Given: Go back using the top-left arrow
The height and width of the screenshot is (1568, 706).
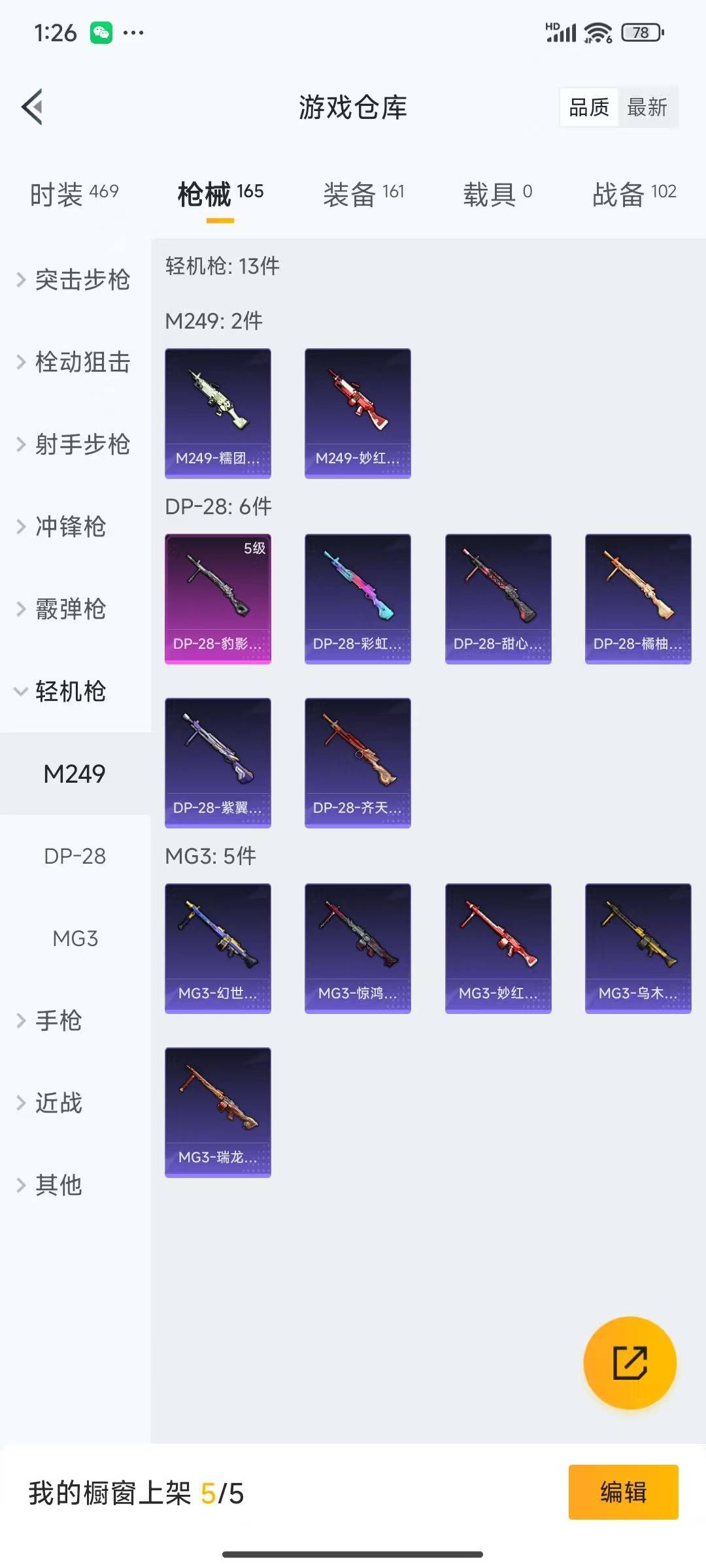Looking at the screenshot, I should pyautogui.click(x=33, y=106).
